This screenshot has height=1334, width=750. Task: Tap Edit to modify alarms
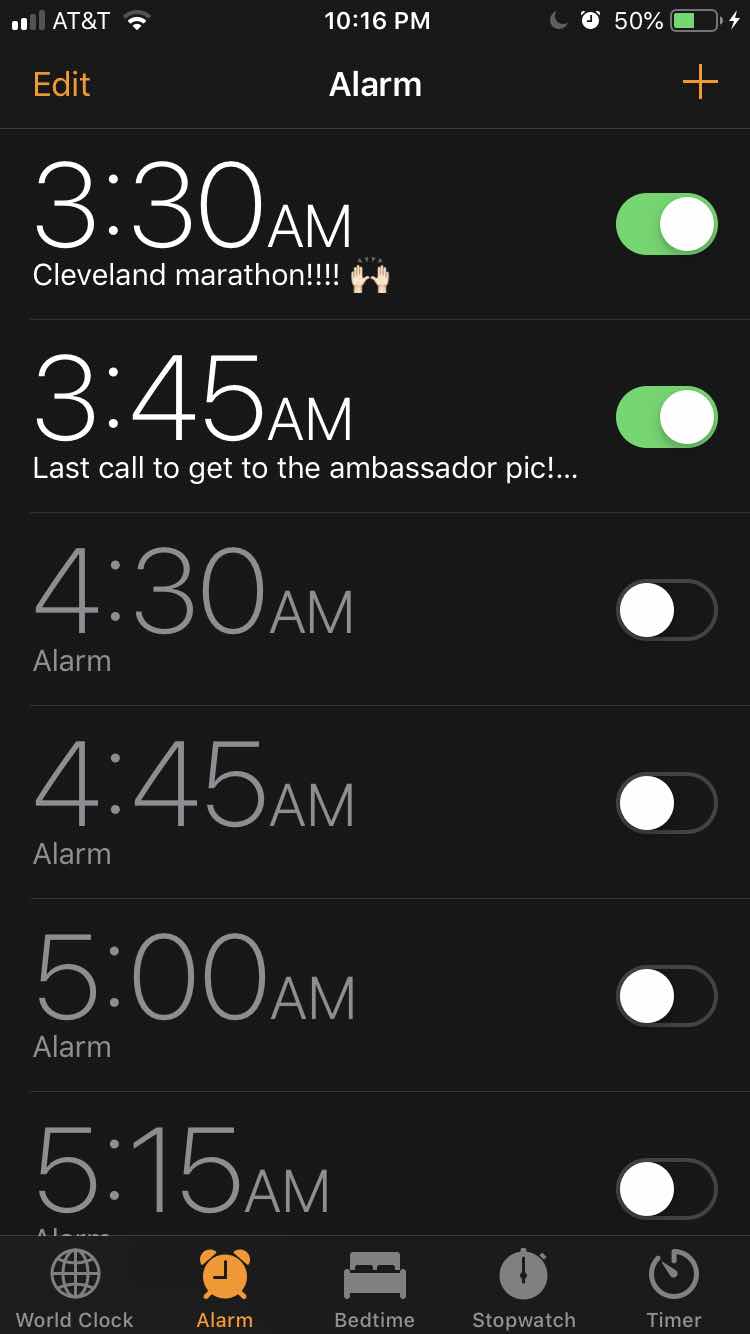(62, 84)
